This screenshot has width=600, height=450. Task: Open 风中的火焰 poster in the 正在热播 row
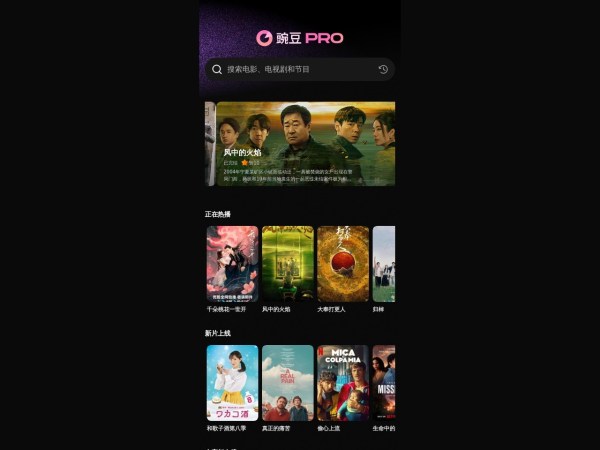click(288, 264)
